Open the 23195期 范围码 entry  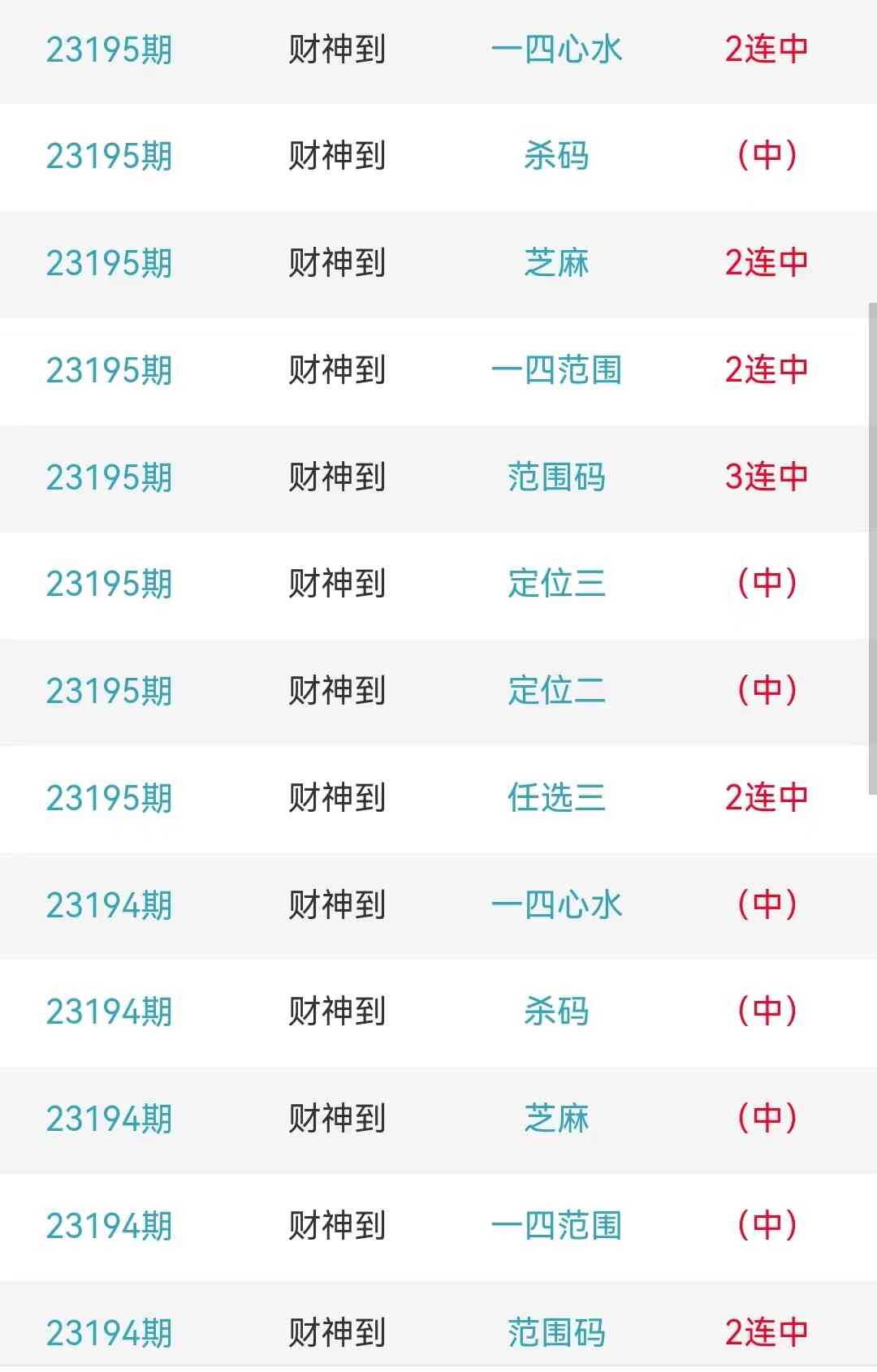click(x=556, y=477)
